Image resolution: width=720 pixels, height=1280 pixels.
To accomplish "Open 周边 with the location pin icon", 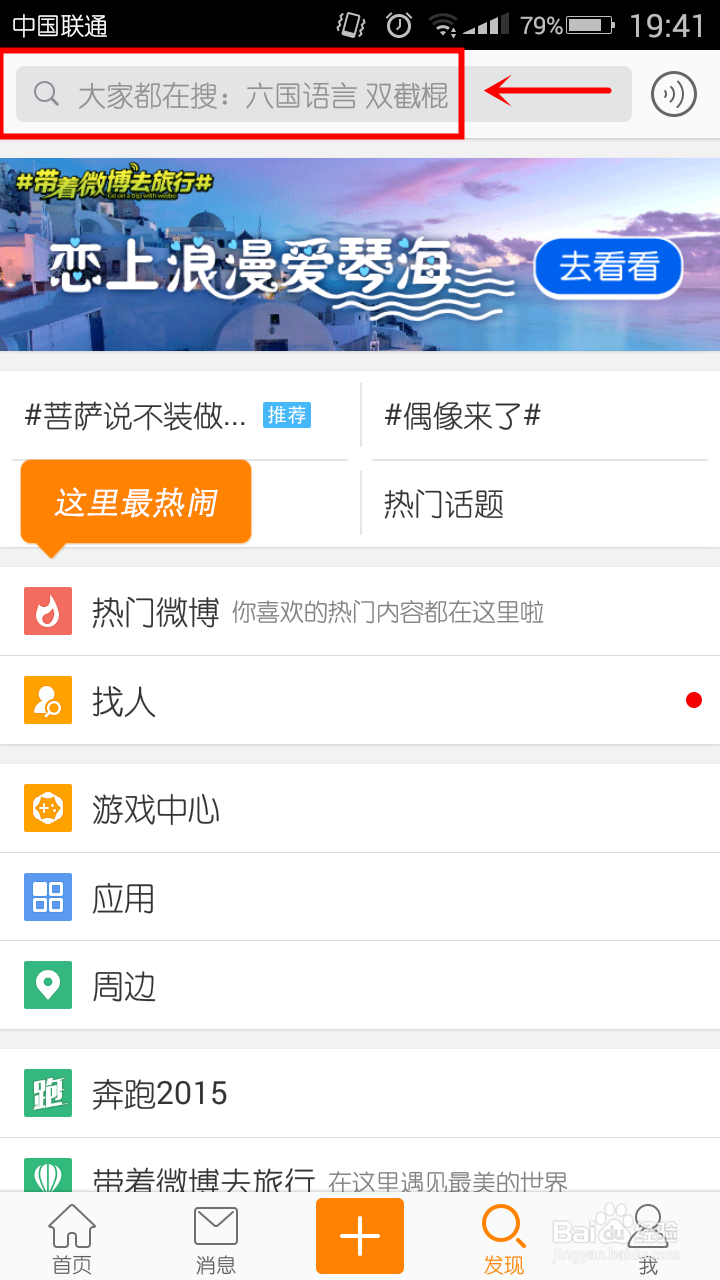I will pos(47,985).
